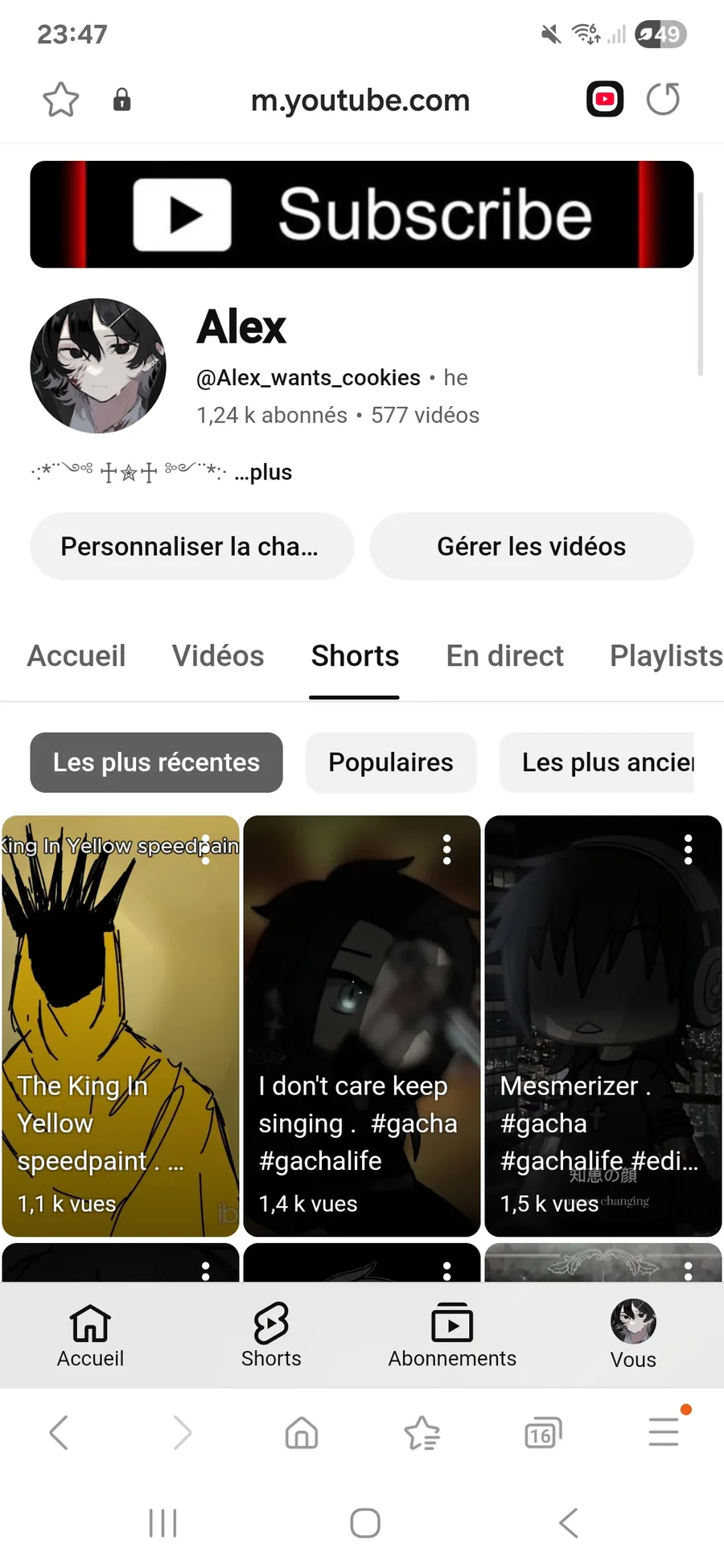Play The King In Yellow speedpaint short
The width and height of the screenshot is (724, 1568).
click(x=121, y=1025)
